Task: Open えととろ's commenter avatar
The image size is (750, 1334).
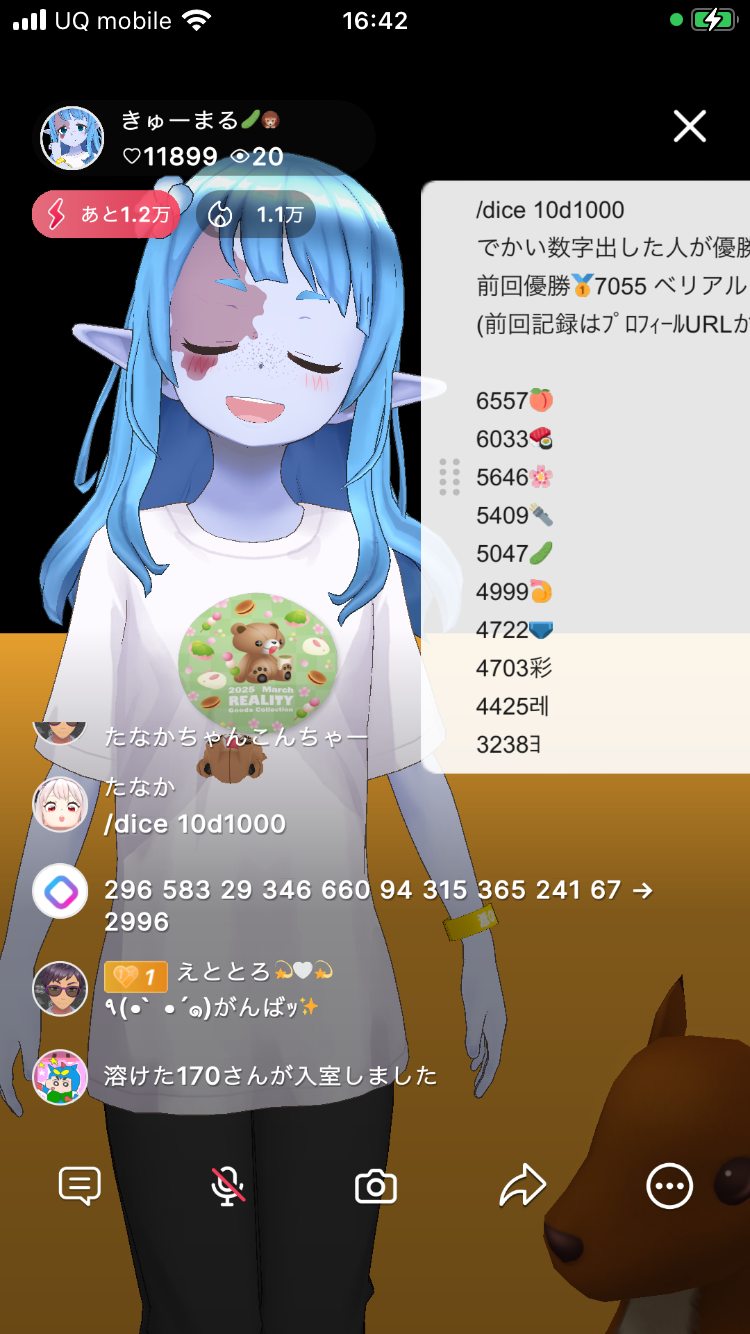Action: coord(60,988)
